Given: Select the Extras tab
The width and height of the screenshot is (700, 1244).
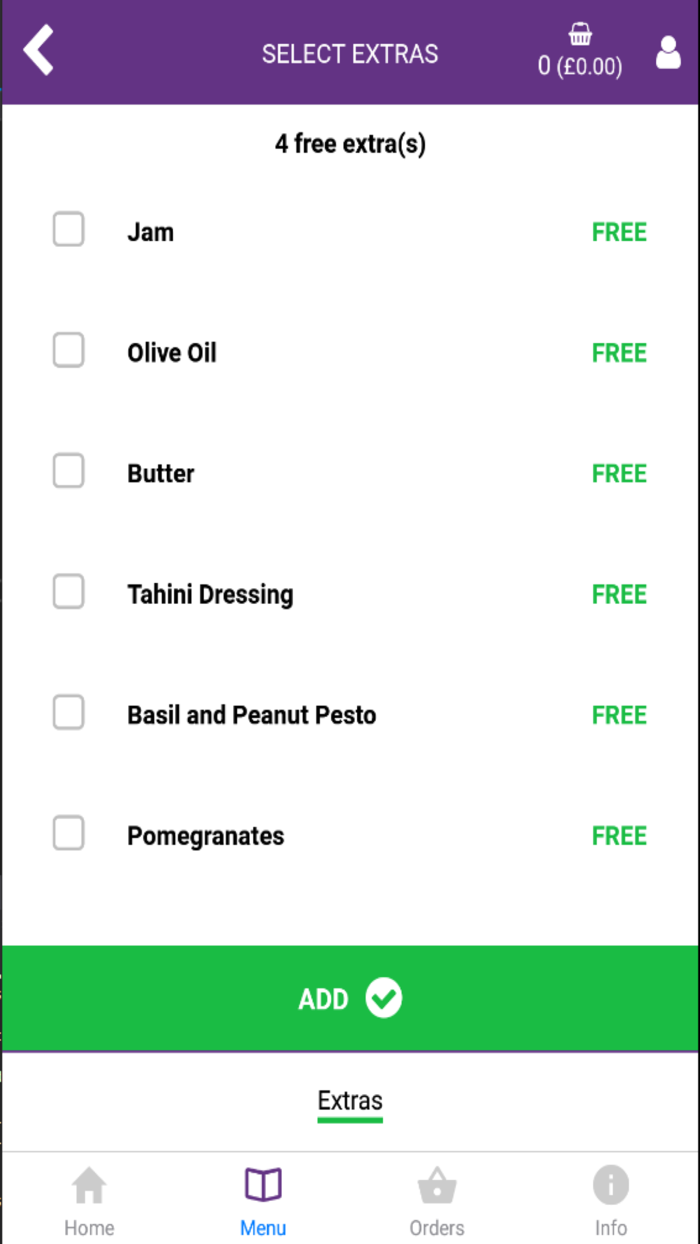Looking at the screenshot, I should (350, 1101).
